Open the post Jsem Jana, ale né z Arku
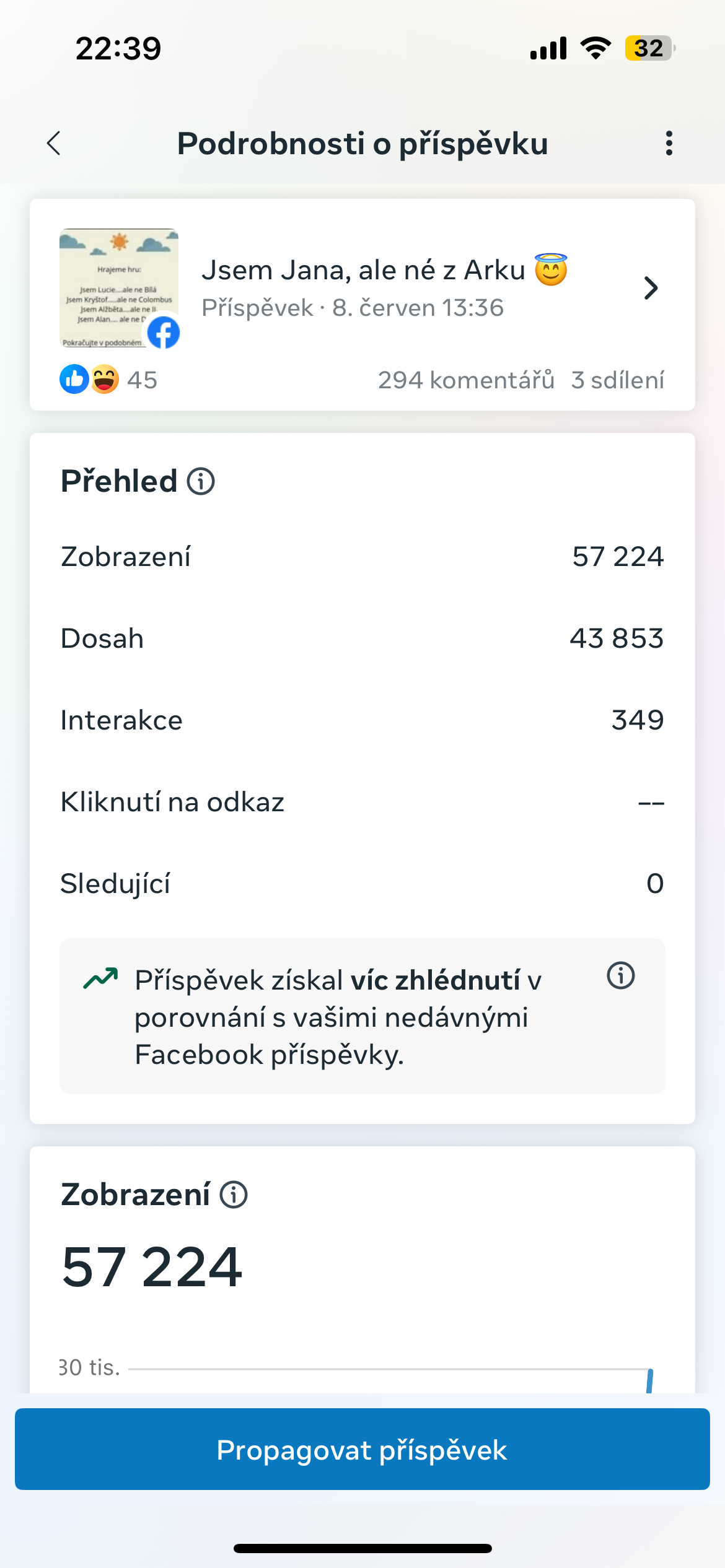 [x=362, y=289]
